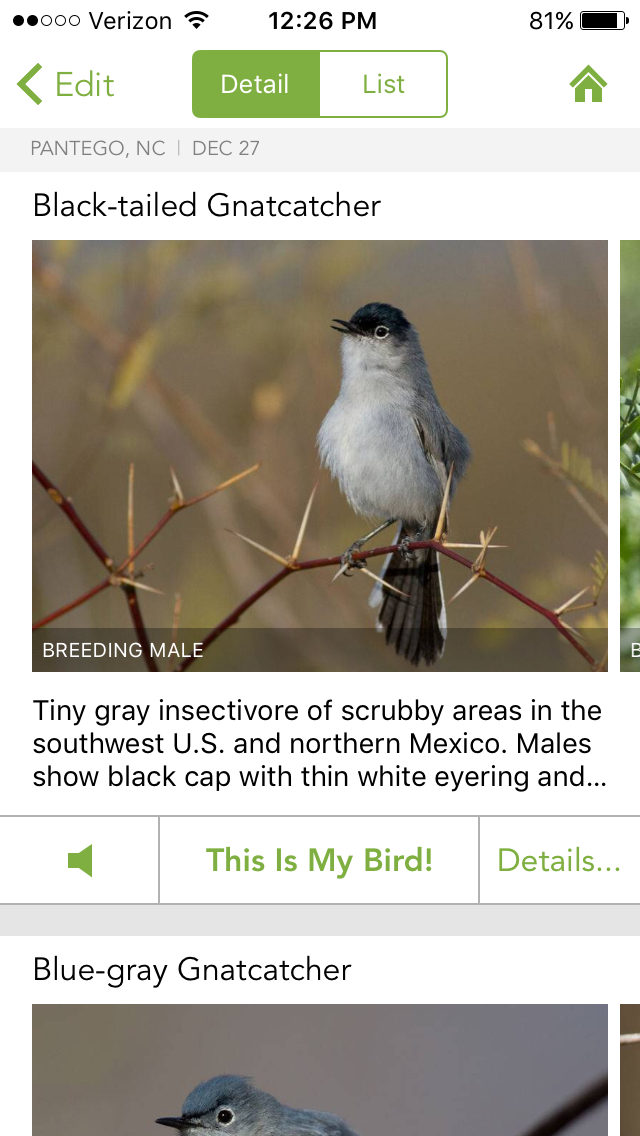This screenshot has width=640, height=1136.
Task: Select the Detail view tab
Action: coord(256,85)
